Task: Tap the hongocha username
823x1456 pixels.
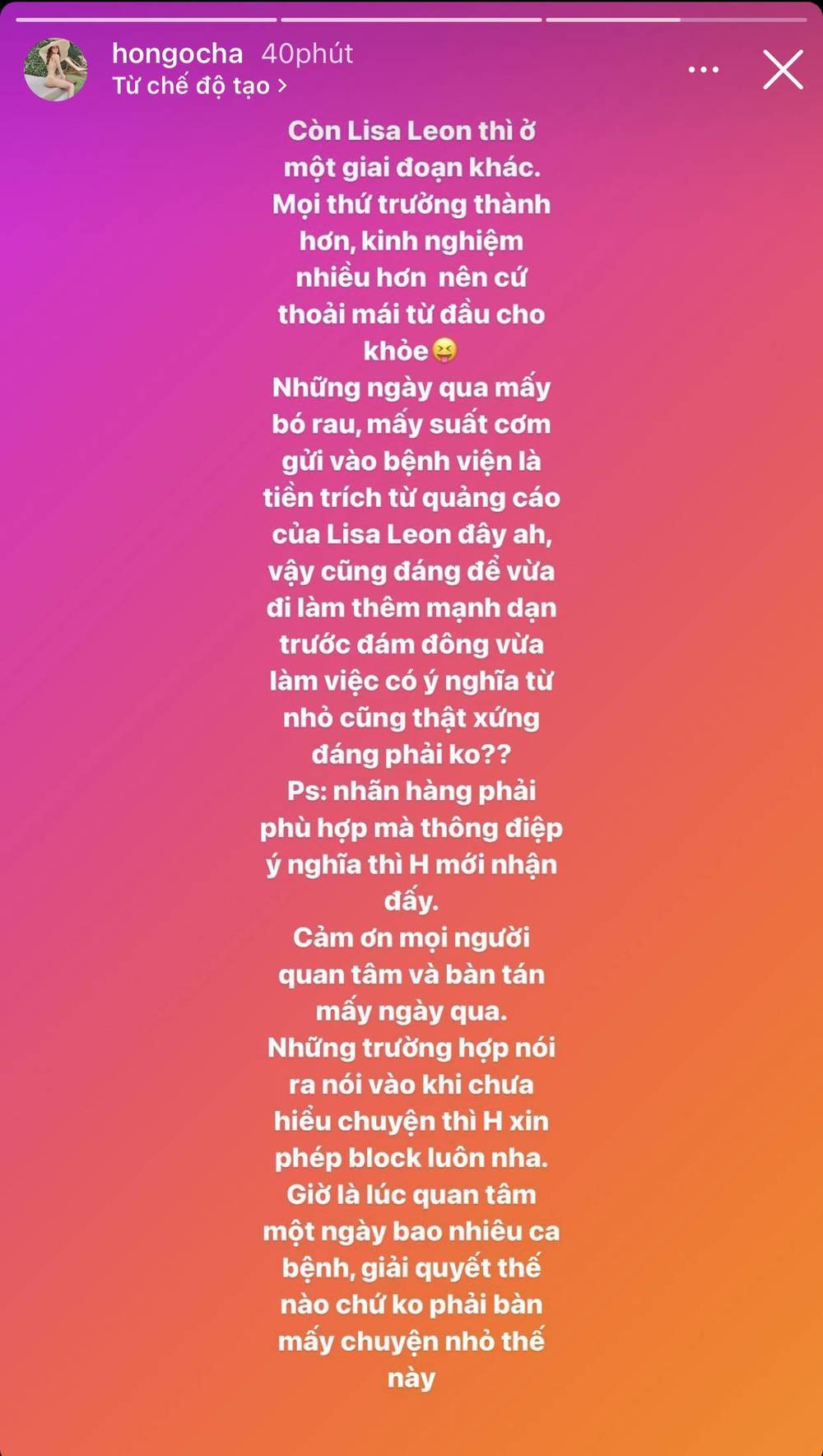Action: pos(177,53)
